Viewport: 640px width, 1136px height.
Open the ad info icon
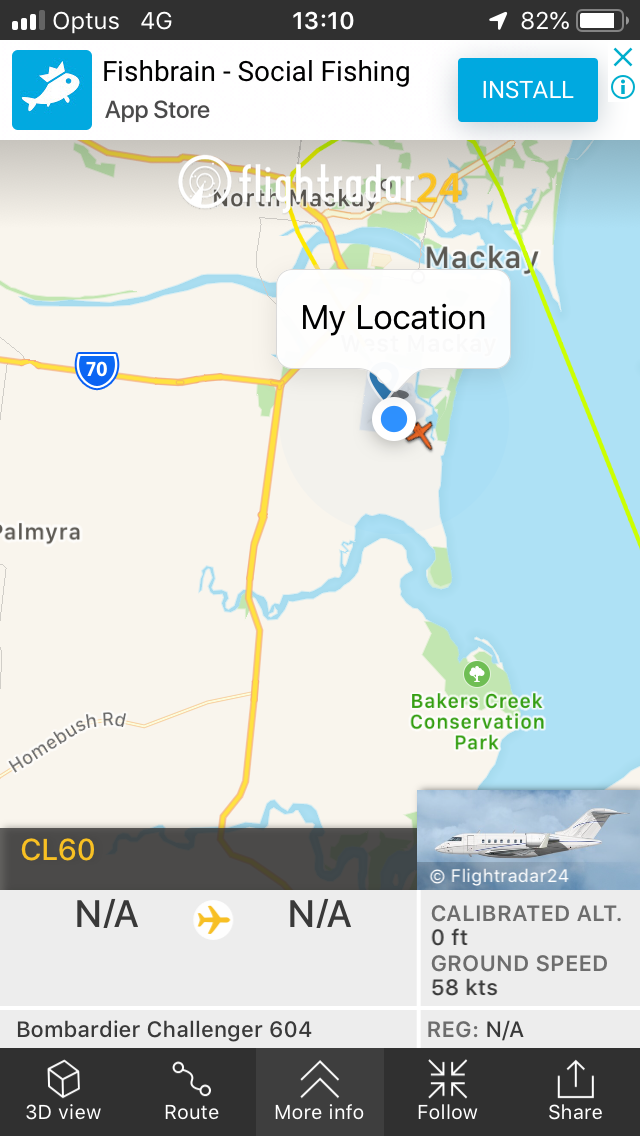623,88
